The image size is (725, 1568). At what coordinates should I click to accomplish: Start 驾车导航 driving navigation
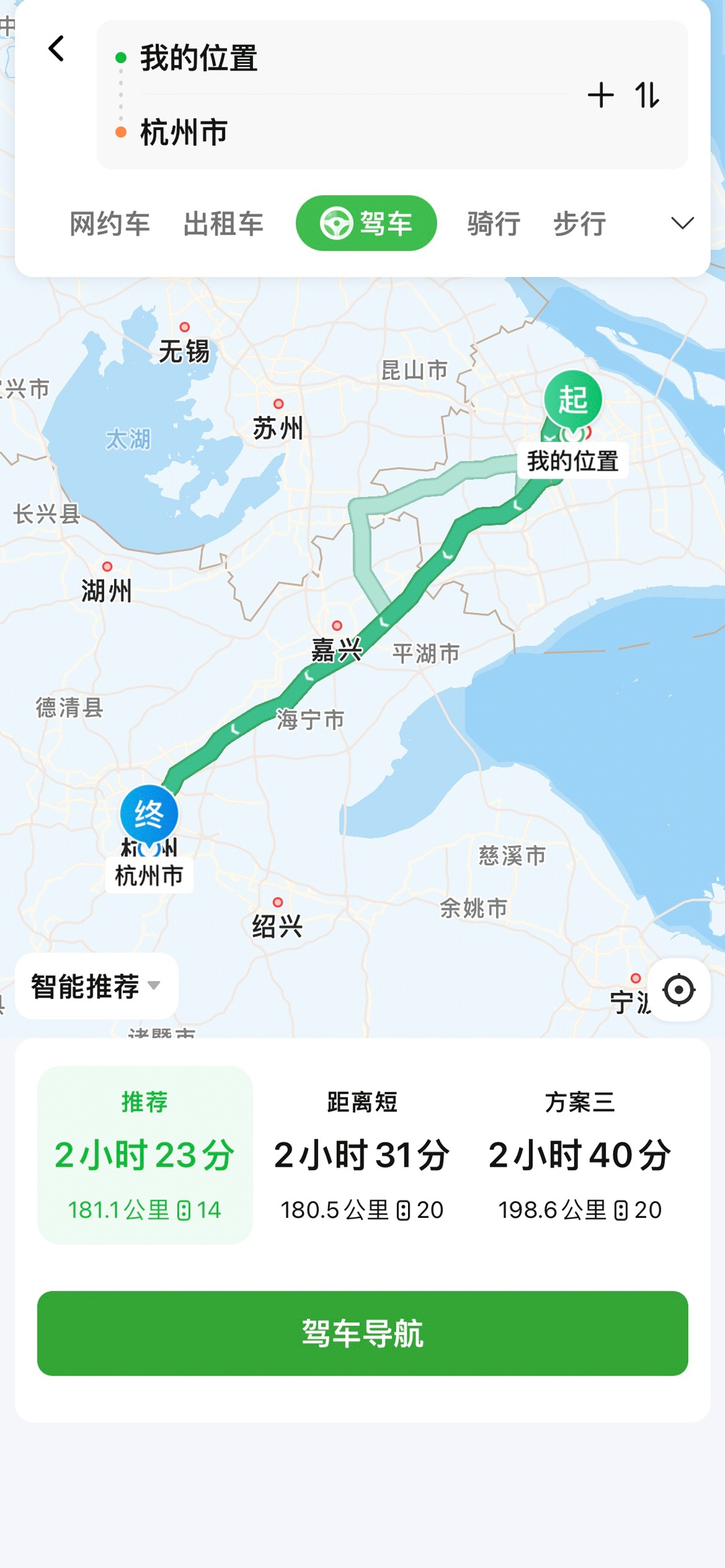(x=362, y=1333)
